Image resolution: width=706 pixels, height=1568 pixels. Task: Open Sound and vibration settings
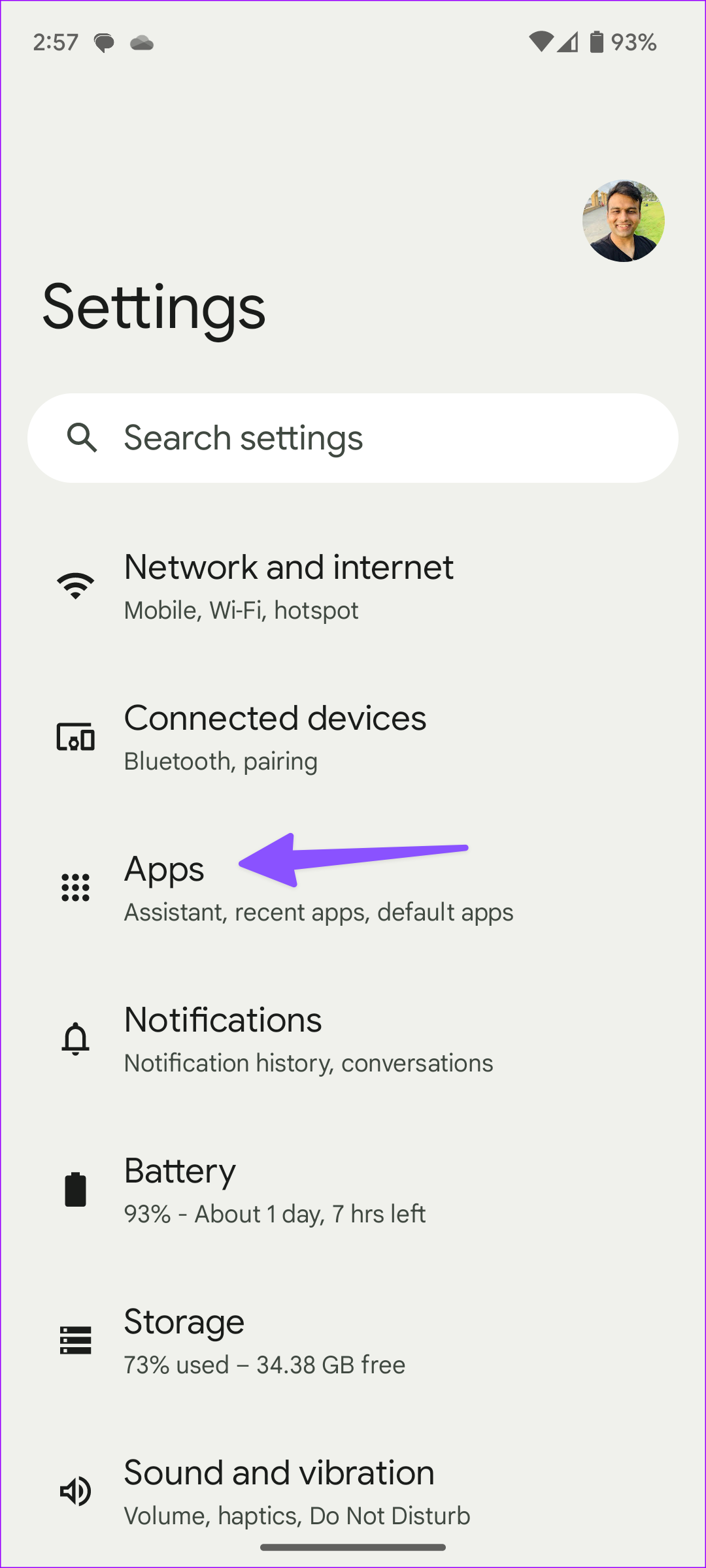point(279,1491)
